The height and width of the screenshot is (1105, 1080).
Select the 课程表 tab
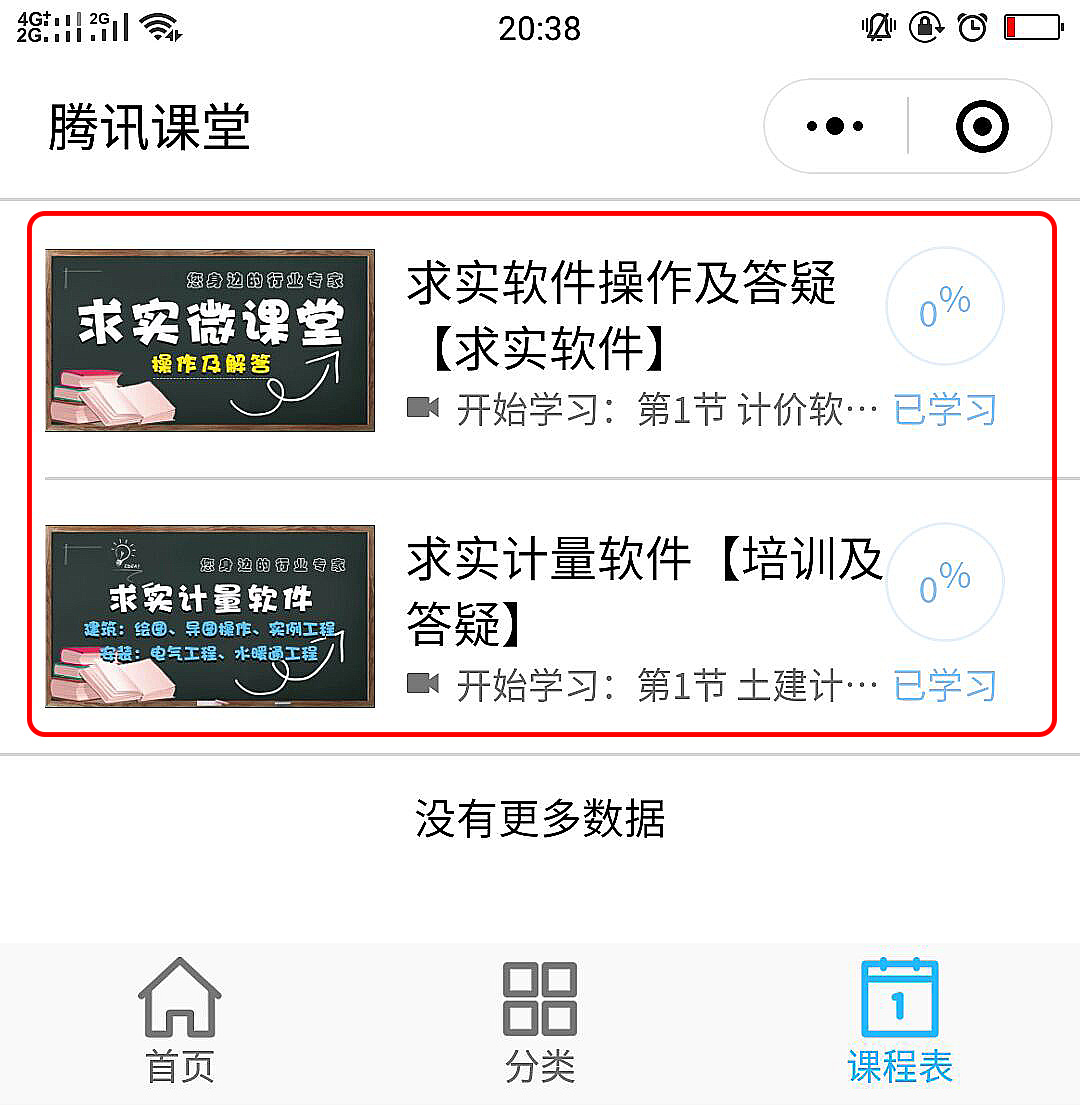pos(899,1022)
